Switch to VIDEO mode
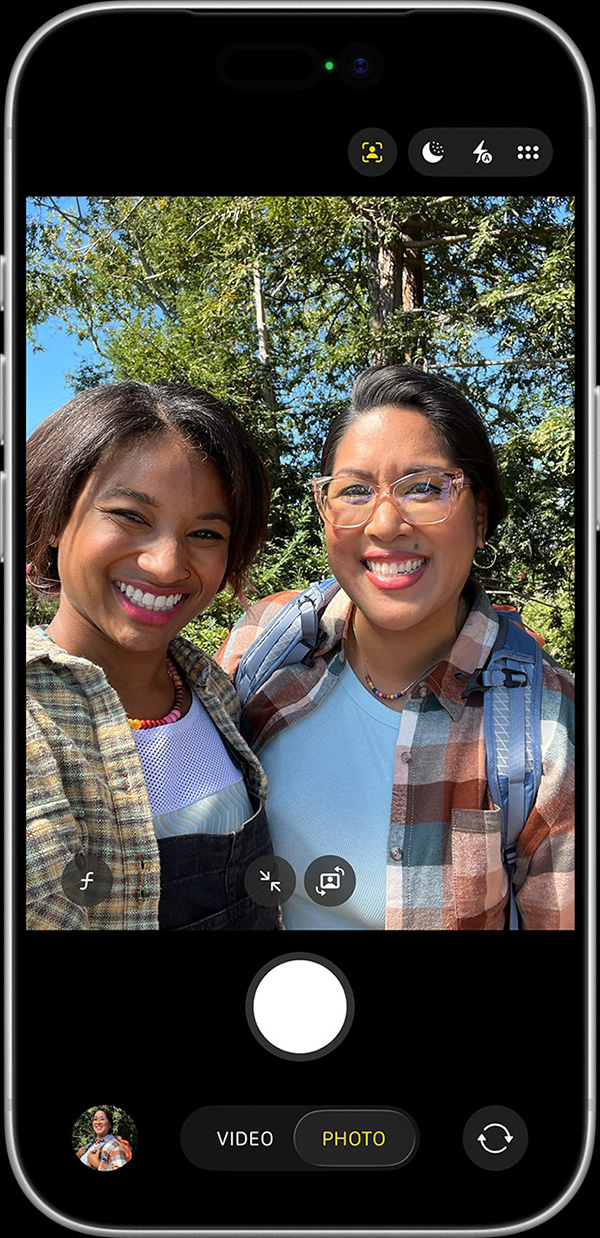The width and height of the screenshot is (600, 1238). click(245, 1138)
